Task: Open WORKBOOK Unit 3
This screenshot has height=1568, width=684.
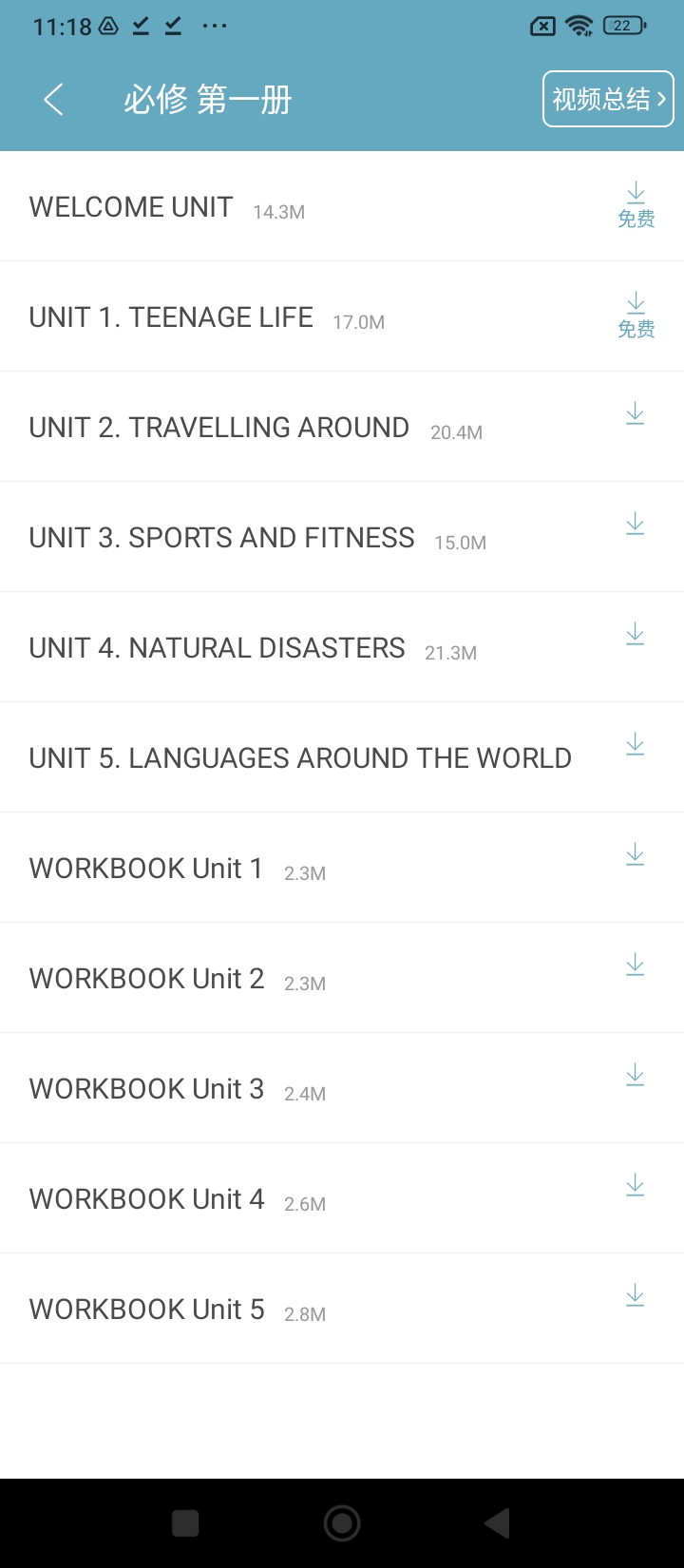Action: (x=146, y=1089)
